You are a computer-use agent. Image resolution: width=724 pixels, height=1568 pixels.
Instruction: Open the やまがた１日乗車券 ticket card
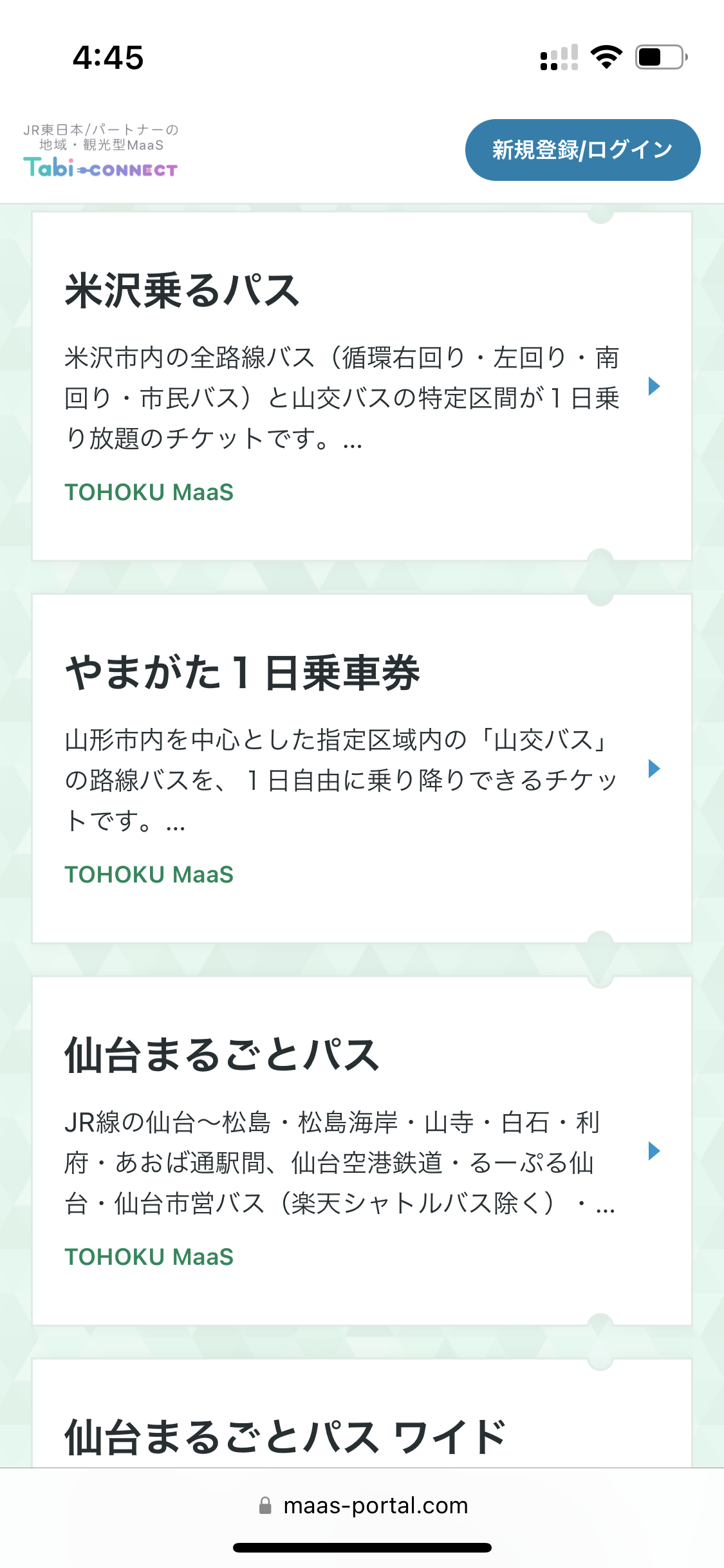point(362,769)
